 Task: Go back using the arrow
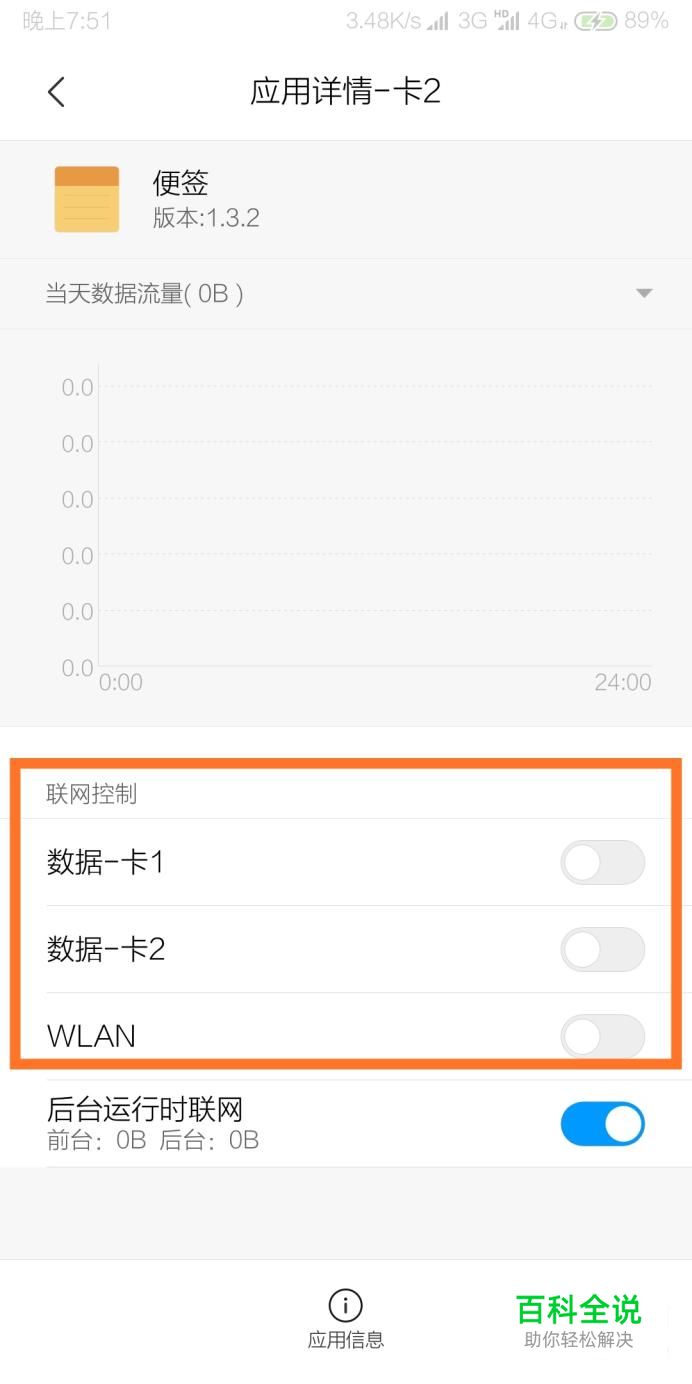tap(56, 92)
